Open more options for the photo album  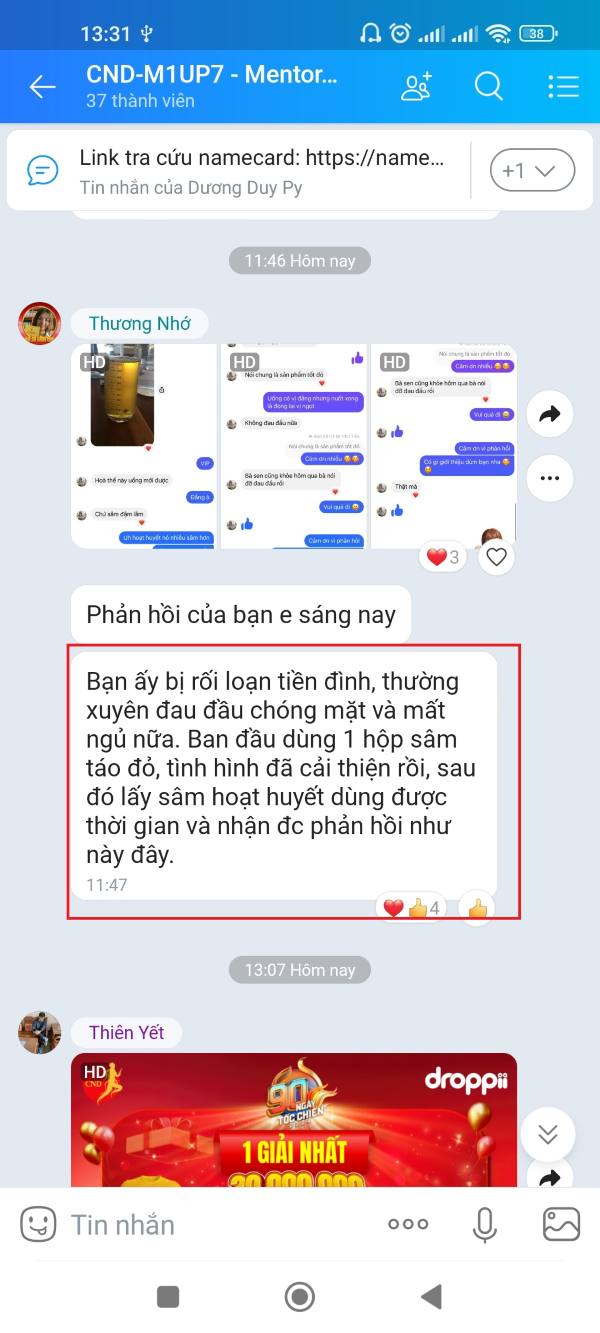[549, 478]
